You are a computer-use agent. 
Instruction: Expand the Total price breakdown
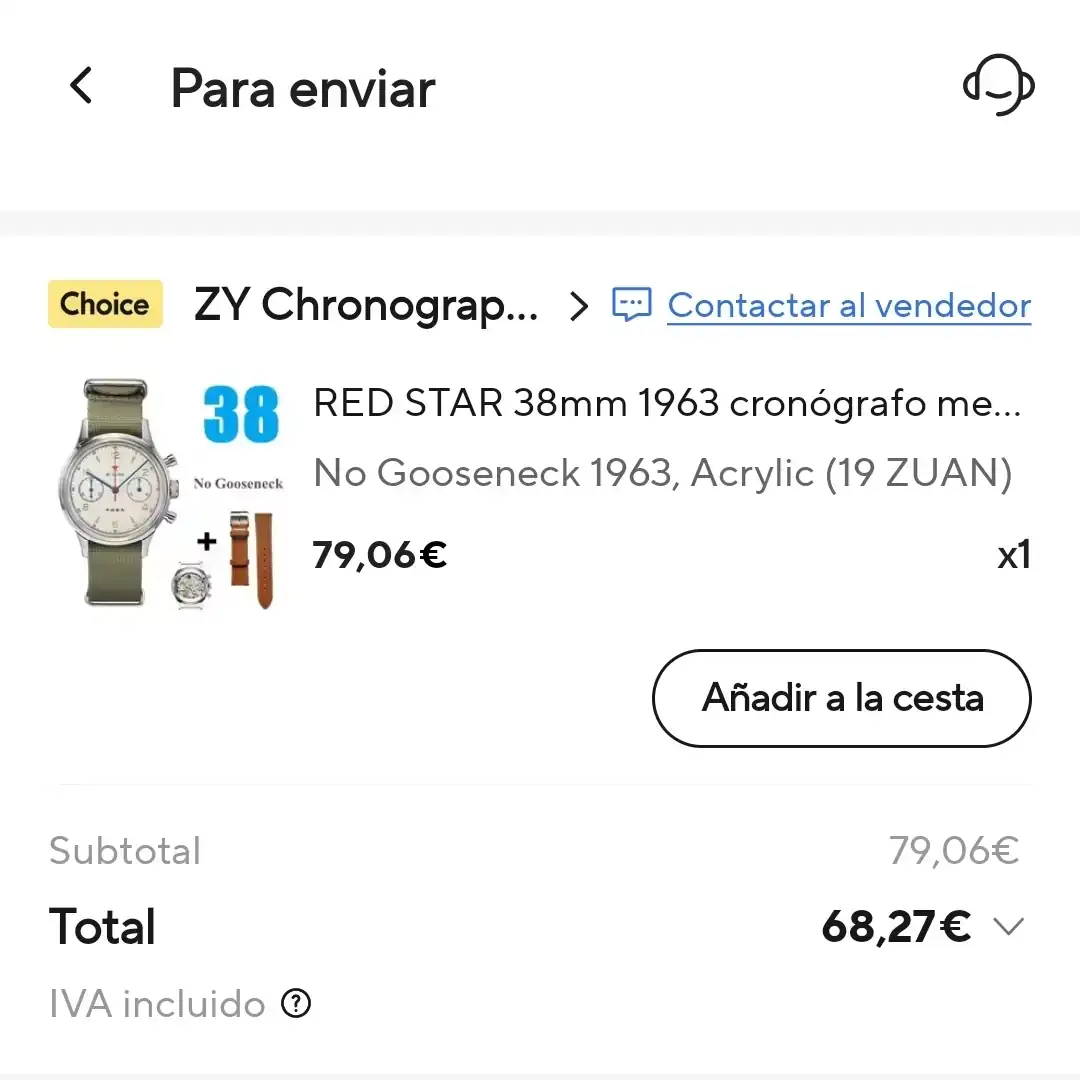point(1008,927)
